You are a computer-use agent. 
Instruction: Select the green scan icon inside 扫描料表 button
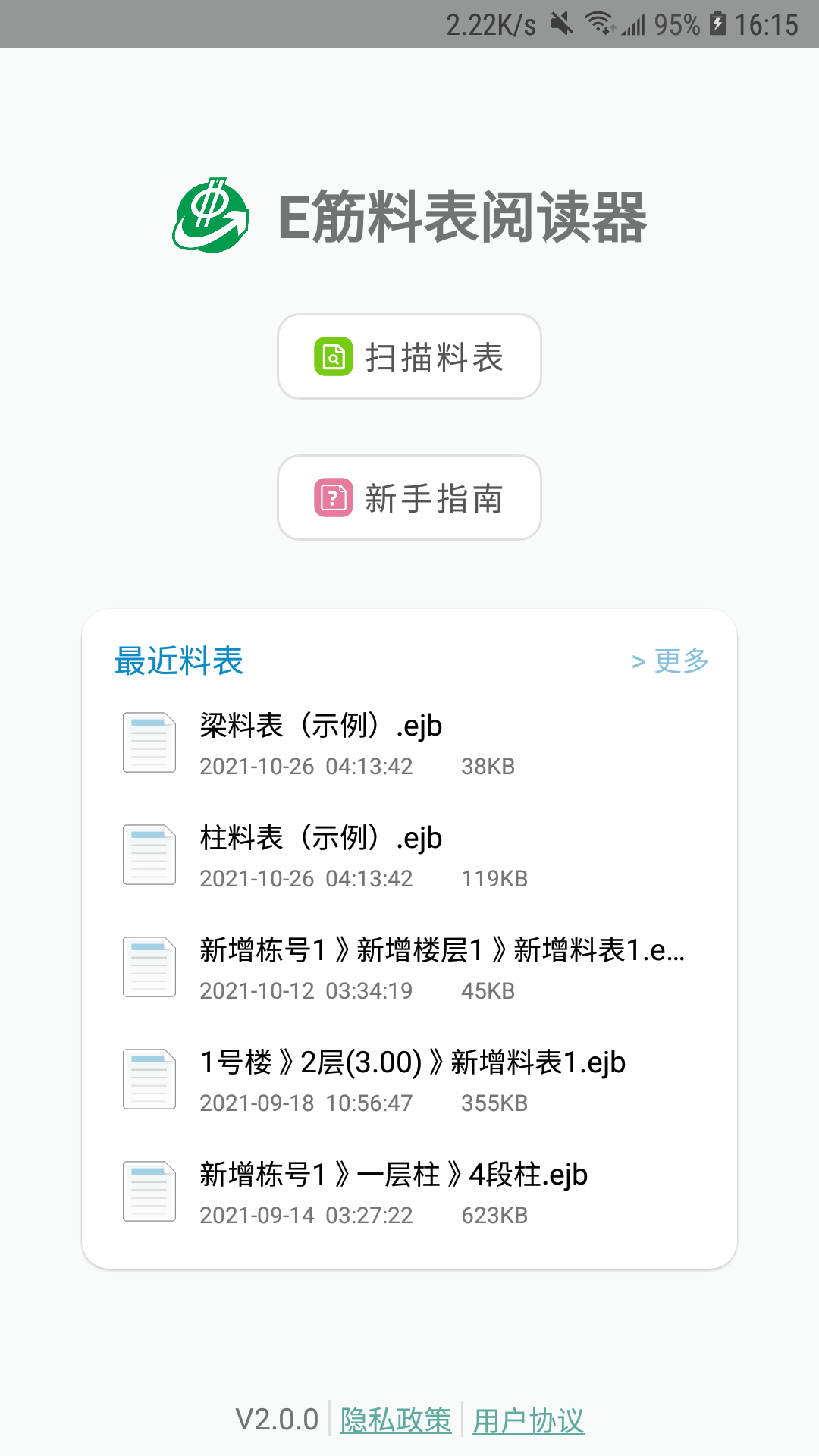(x=332, y=356)
